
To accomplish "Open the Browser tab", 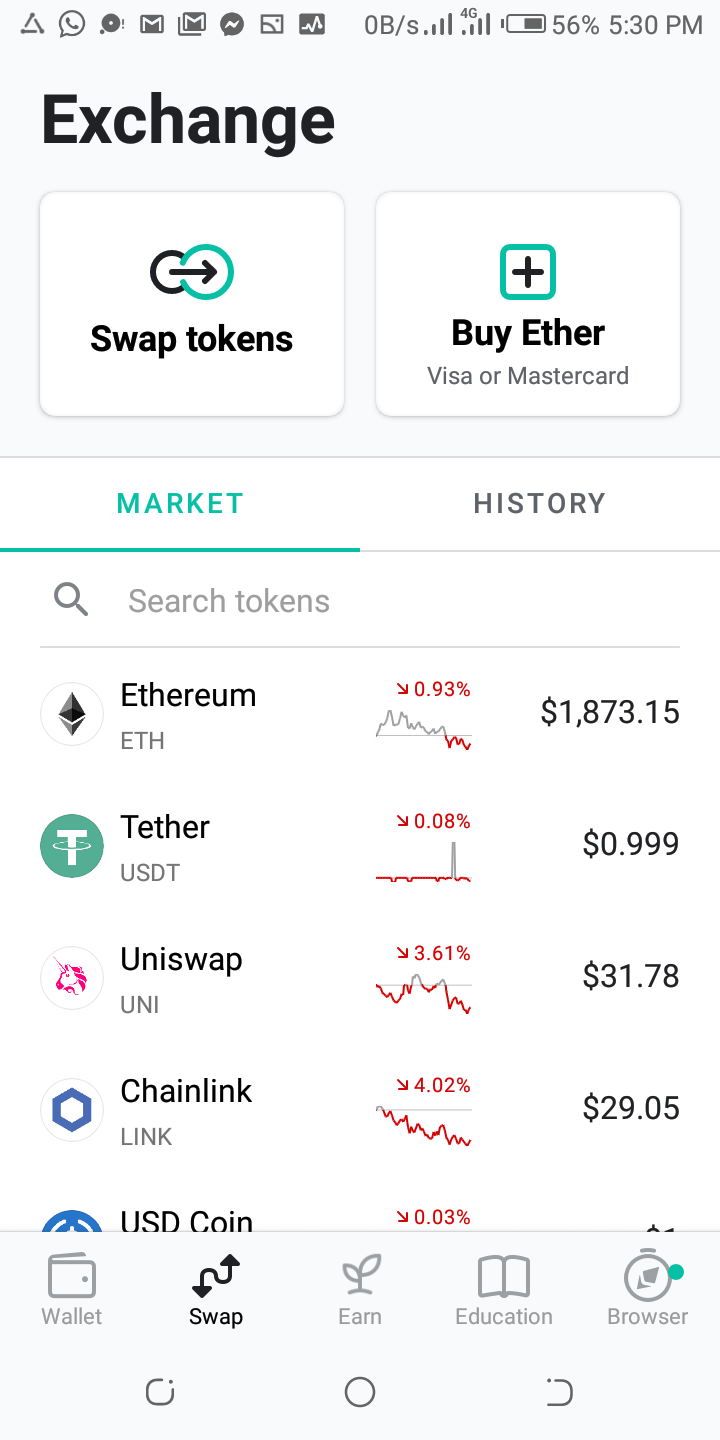I will [x=648, y=1290].
